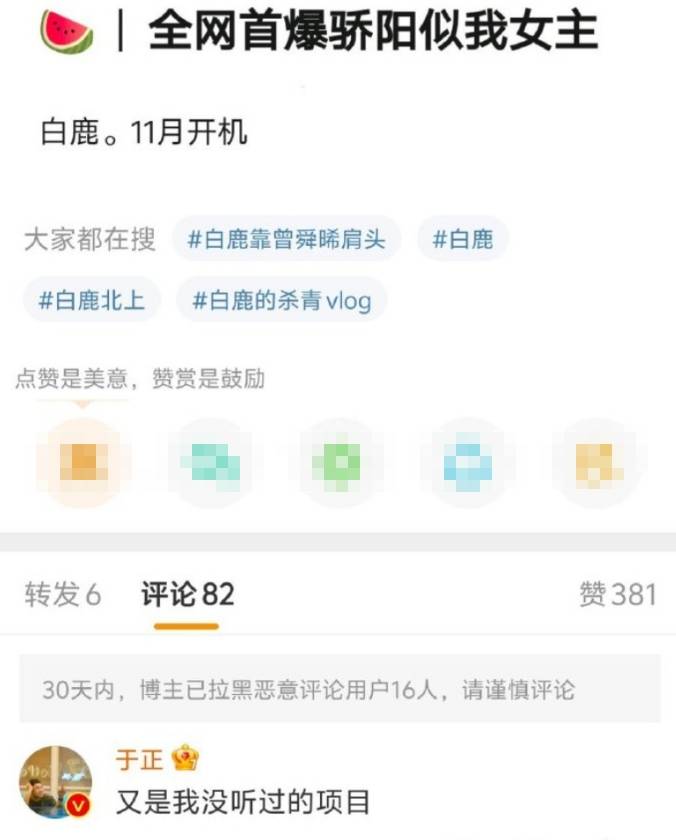Choose the first orange reward avatar
The width and height of the screenshot is (676, 840).
[x=83, y=462]
